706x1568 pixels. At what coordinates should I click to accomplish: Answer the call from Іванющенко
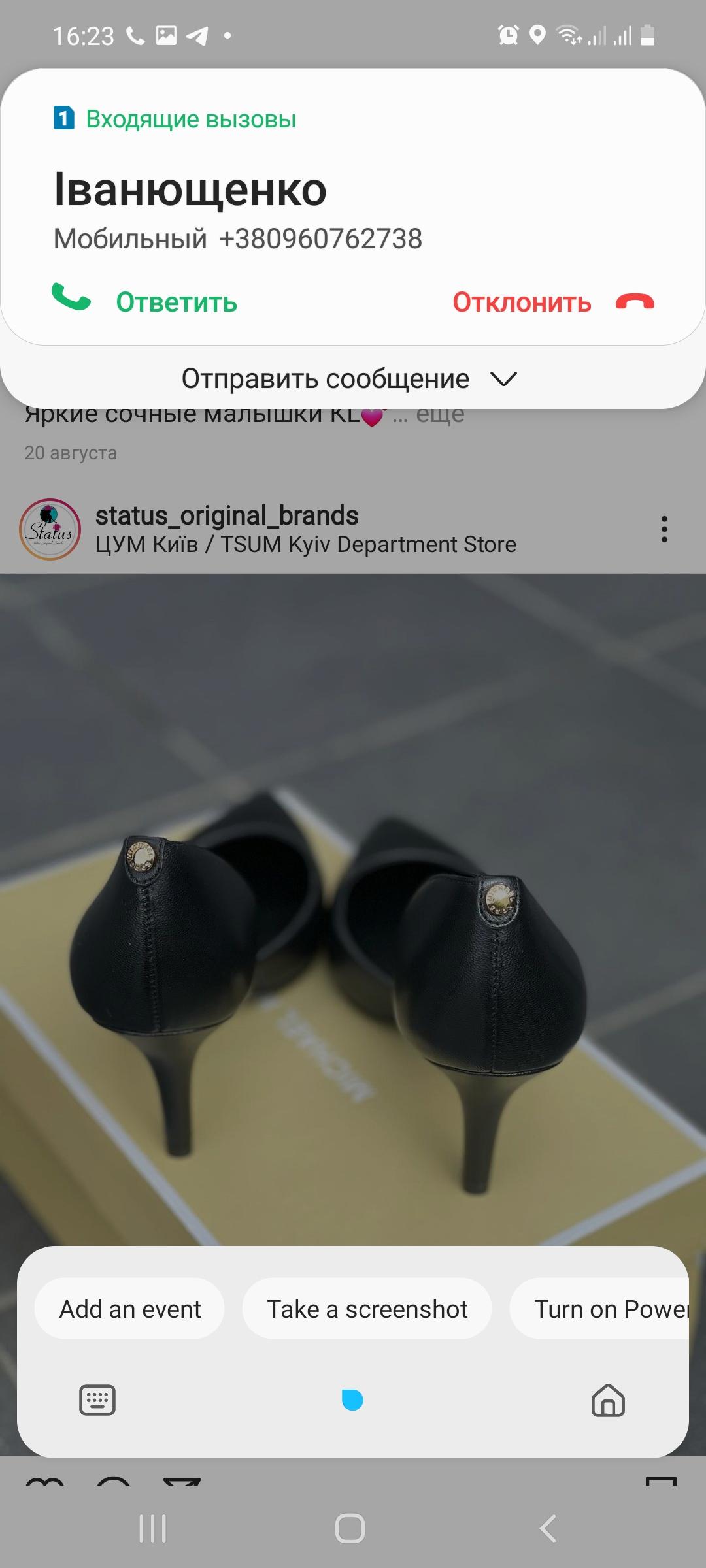[145, 301]
